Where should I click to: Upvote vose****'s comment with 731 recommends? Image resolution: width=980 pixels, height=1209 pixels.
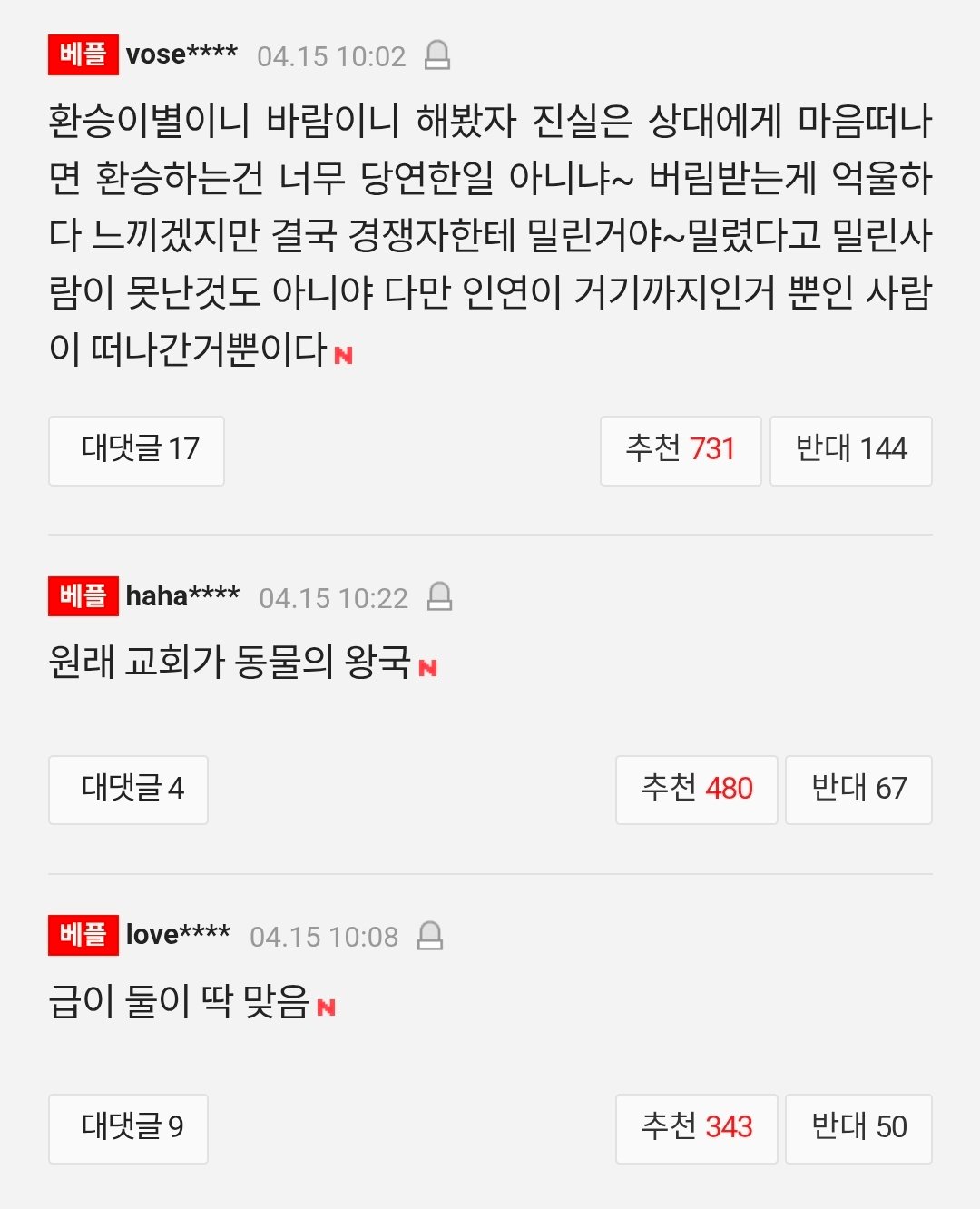pos(681,450)
